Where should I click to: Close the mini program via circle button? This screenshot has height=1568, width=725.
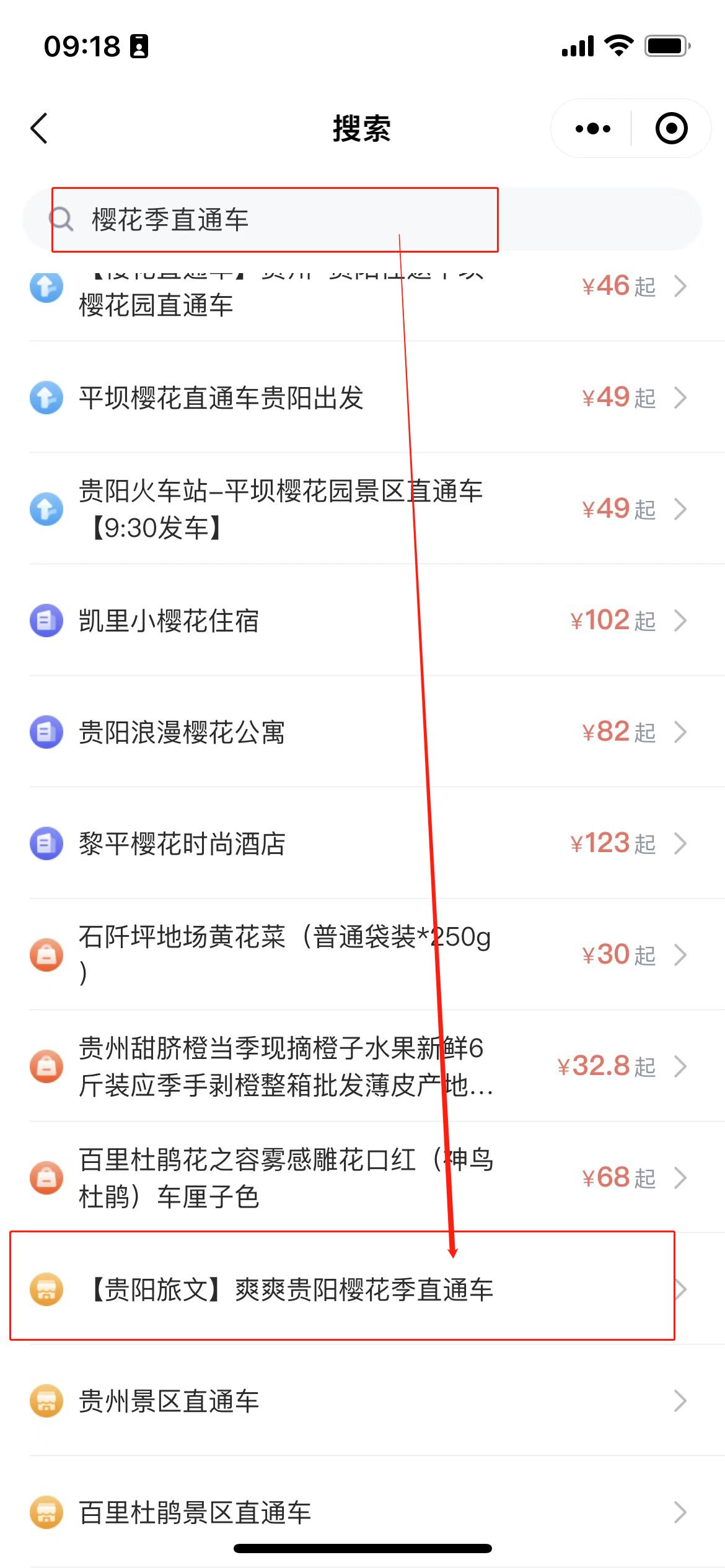[x=671, y=129]
